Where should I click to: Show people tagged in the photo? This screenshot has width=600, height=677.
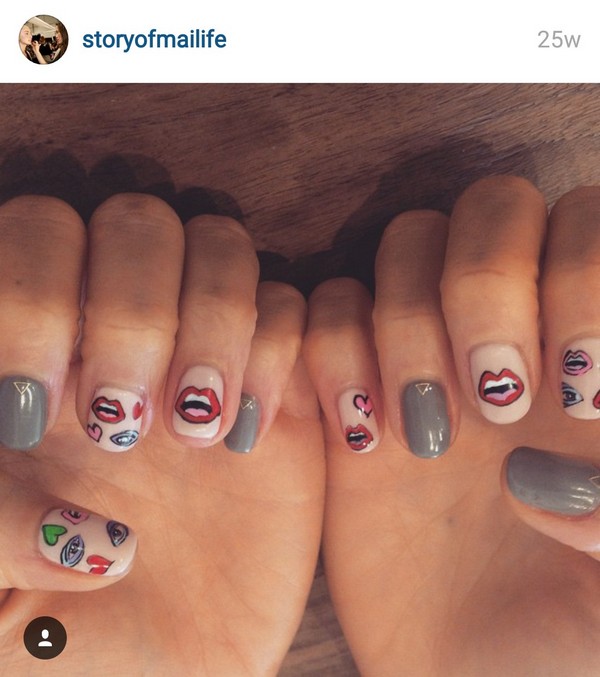coord(45,637)
